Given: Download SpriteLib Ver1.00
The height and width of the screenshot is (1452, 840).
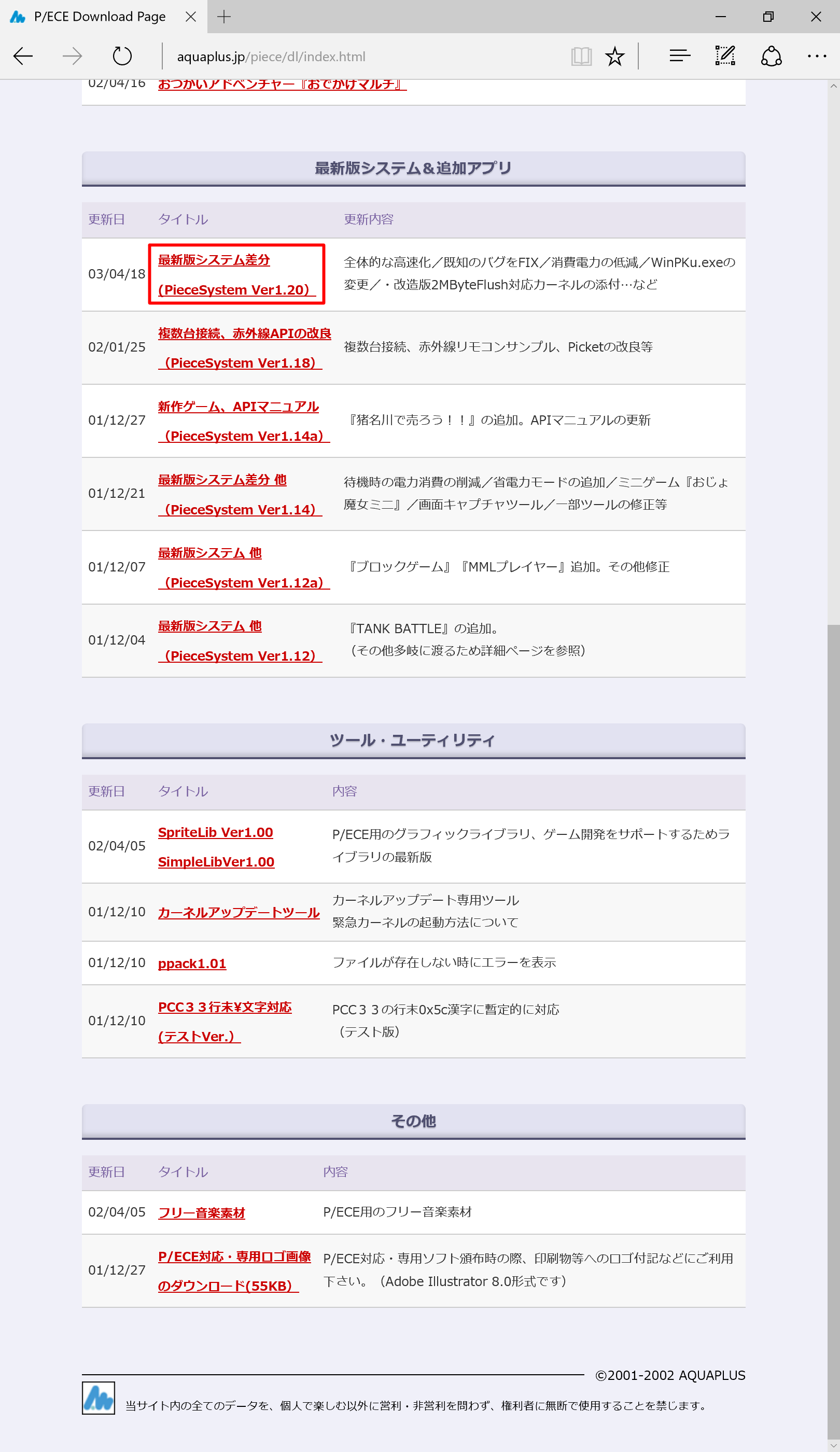Looking at the screenshot, I should point(216,832).
